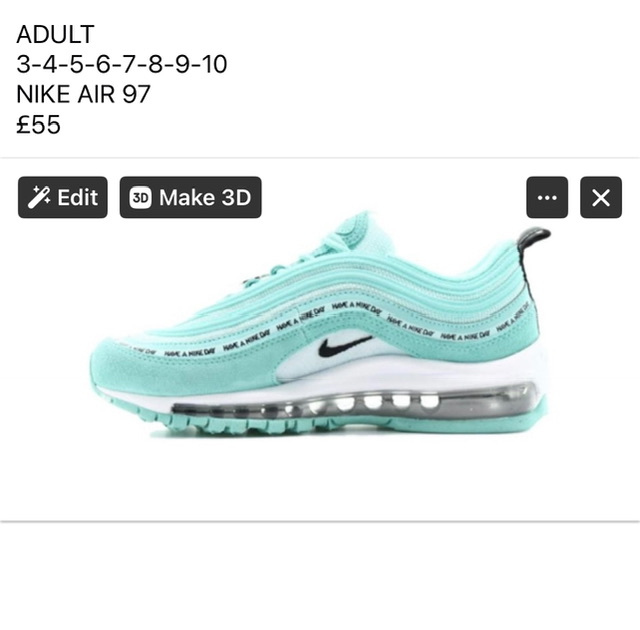
Task: Tap the Edit button on the photo
Action: point(62,198)
